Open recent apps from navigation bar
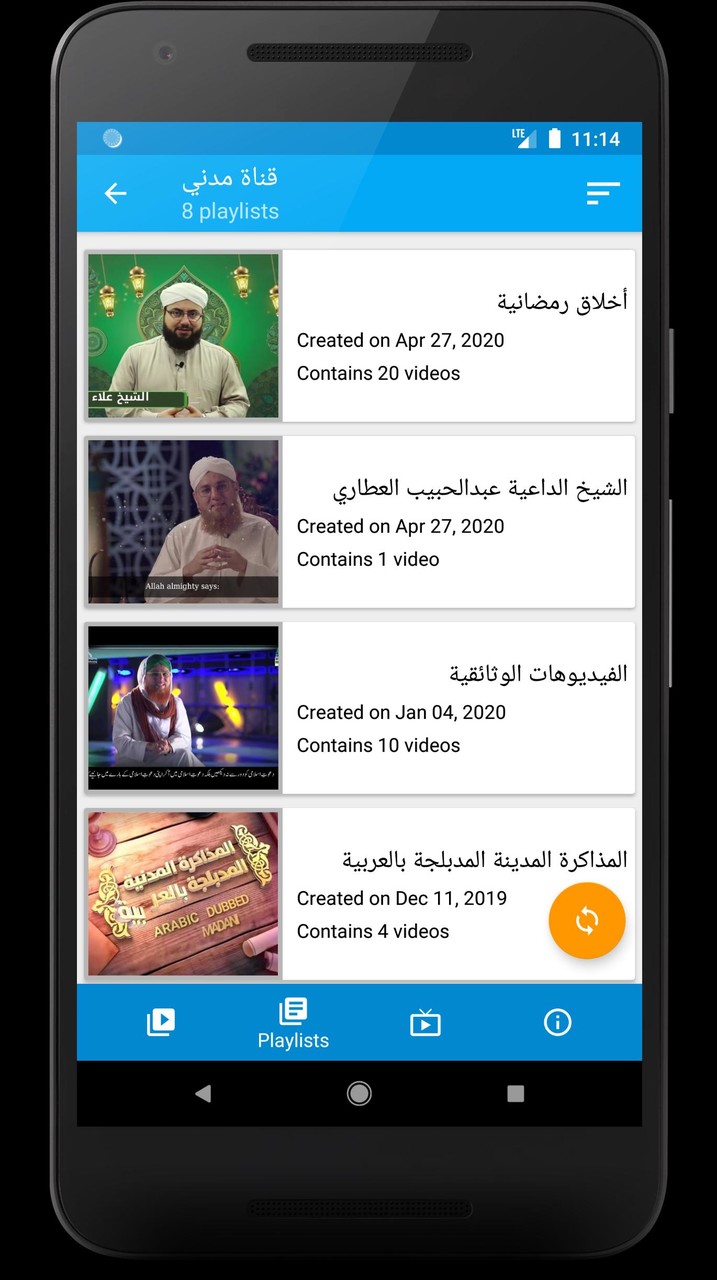Viewport: 717px width, 1280px height. coord(515,1093)
